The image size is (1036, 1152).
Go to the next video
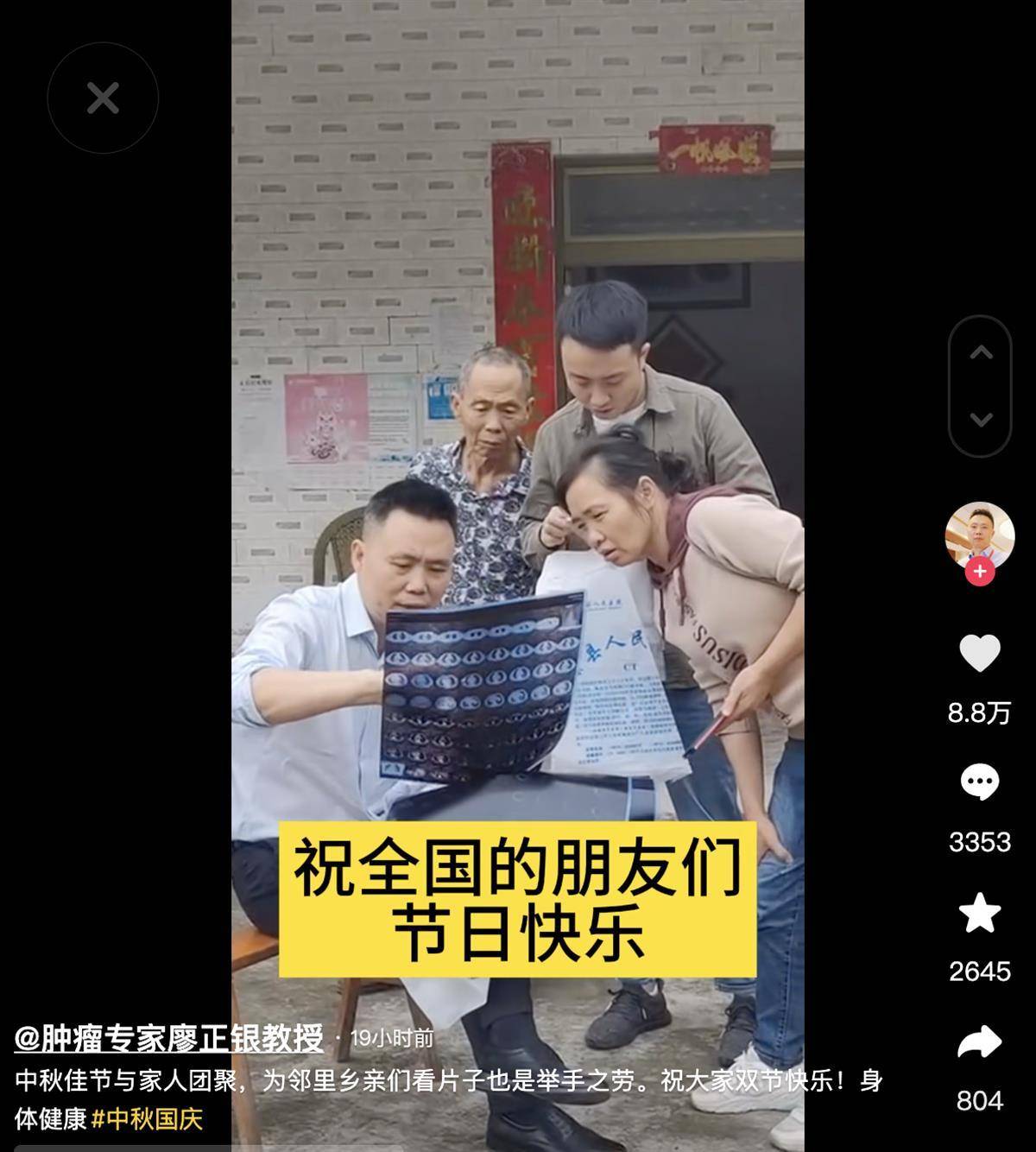980,420
